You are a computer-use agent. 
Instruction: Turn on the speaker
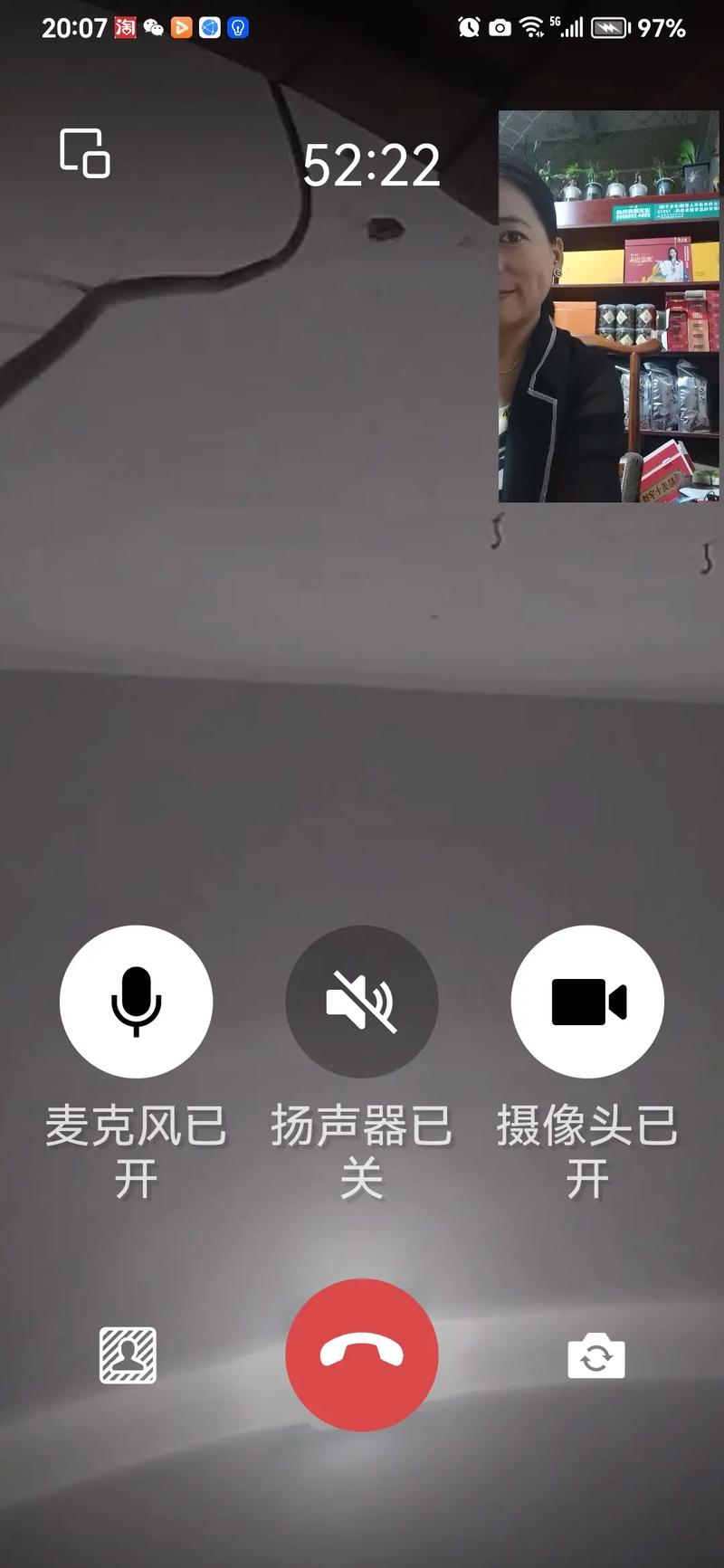362,1001
